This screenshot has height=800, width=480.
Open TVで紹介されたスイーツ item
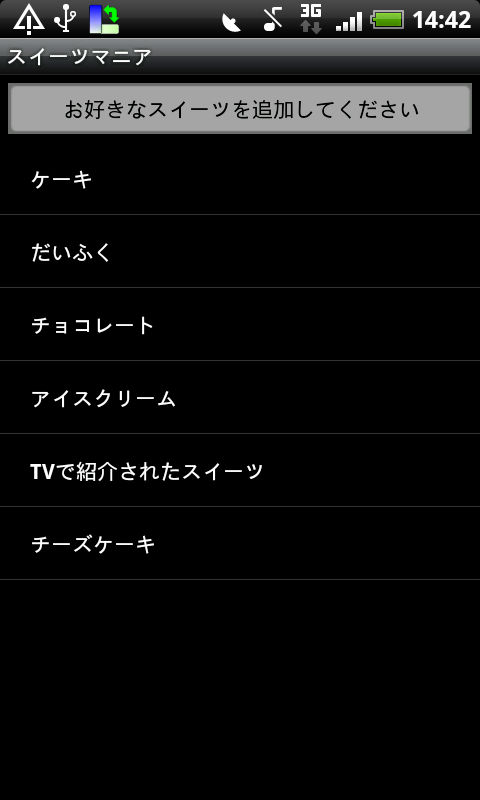click(240, 470)
